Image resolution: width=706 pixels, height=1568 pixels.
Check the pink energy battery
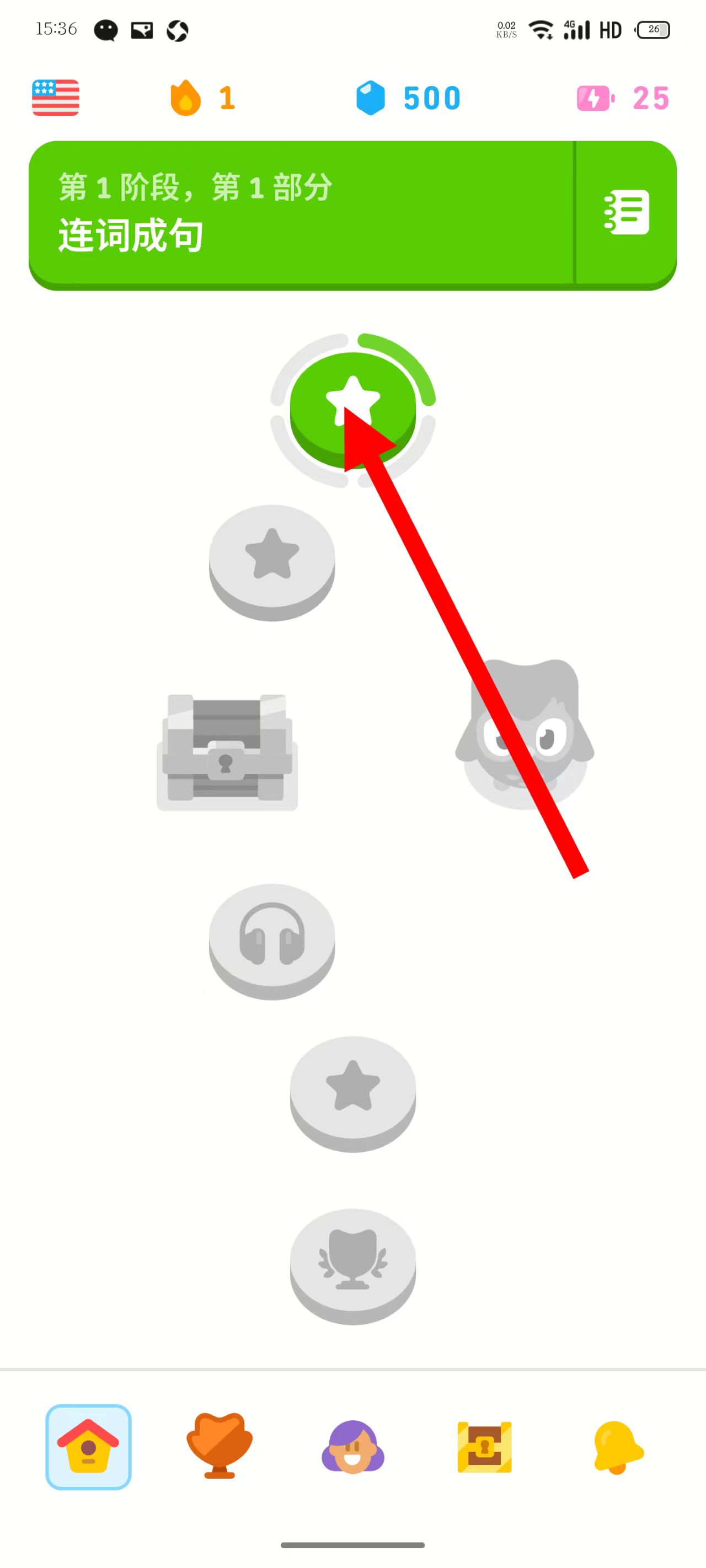[623, 98]
